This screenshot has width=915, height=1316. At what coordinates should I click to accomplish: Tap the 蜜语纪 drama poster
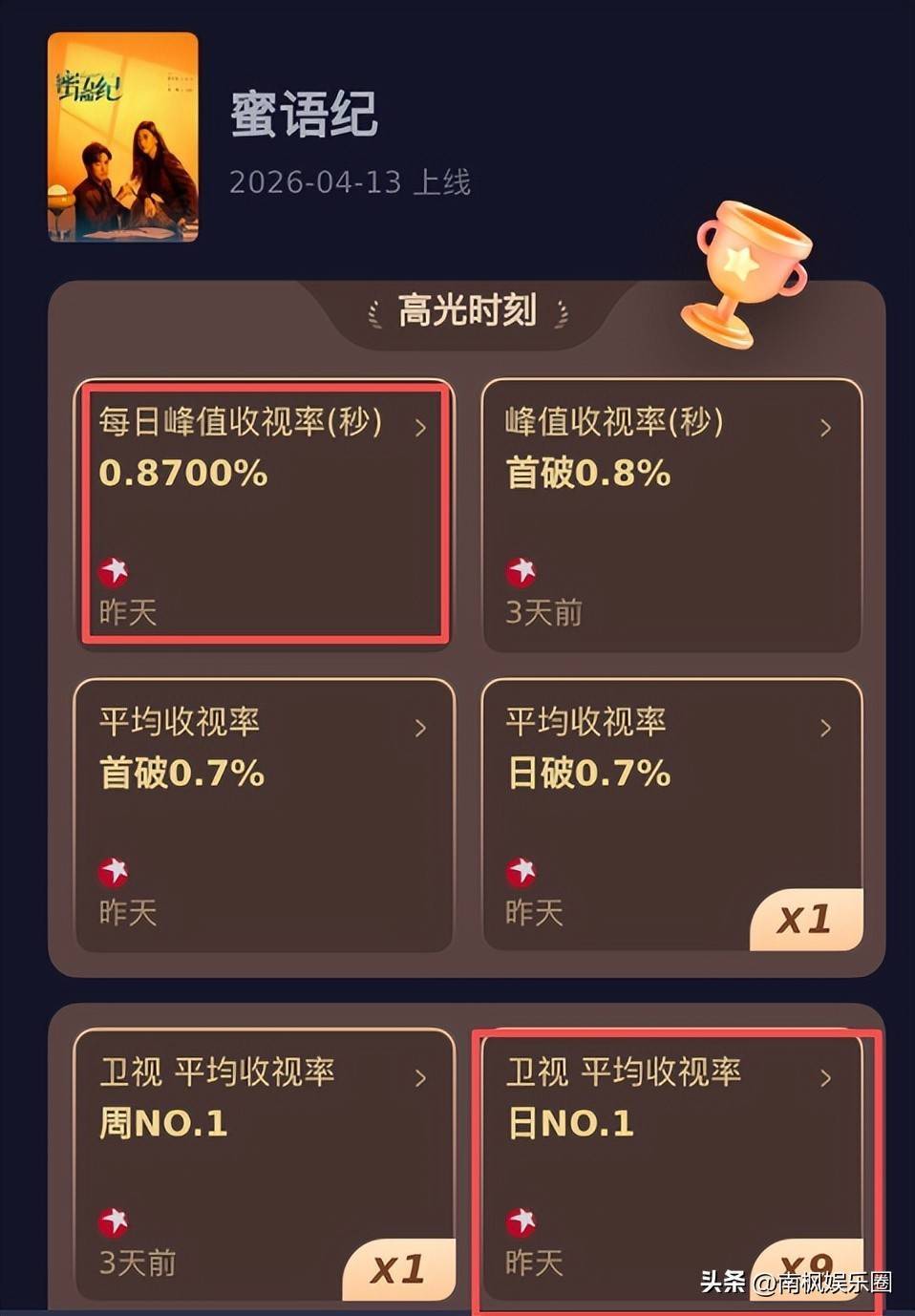(x=123, y=137)
